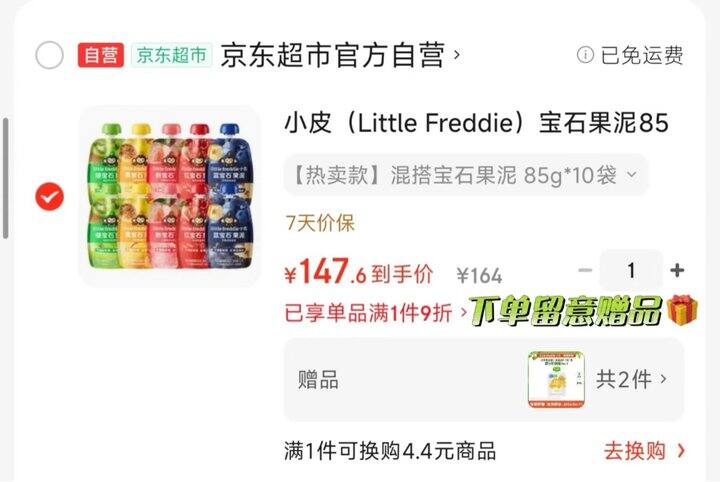View 已免运费 shipping info
720x482 pixels.
(631, 55)
